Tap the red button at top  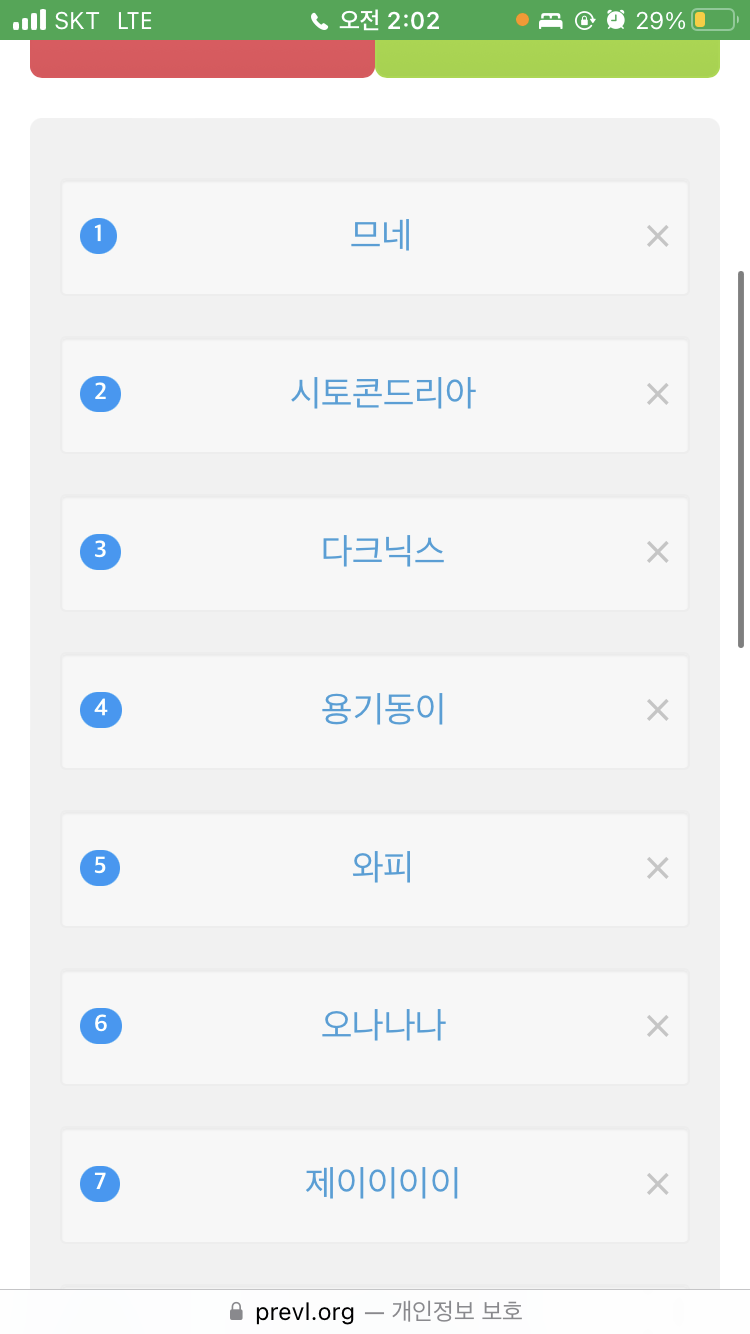click(x=202, y=58)
